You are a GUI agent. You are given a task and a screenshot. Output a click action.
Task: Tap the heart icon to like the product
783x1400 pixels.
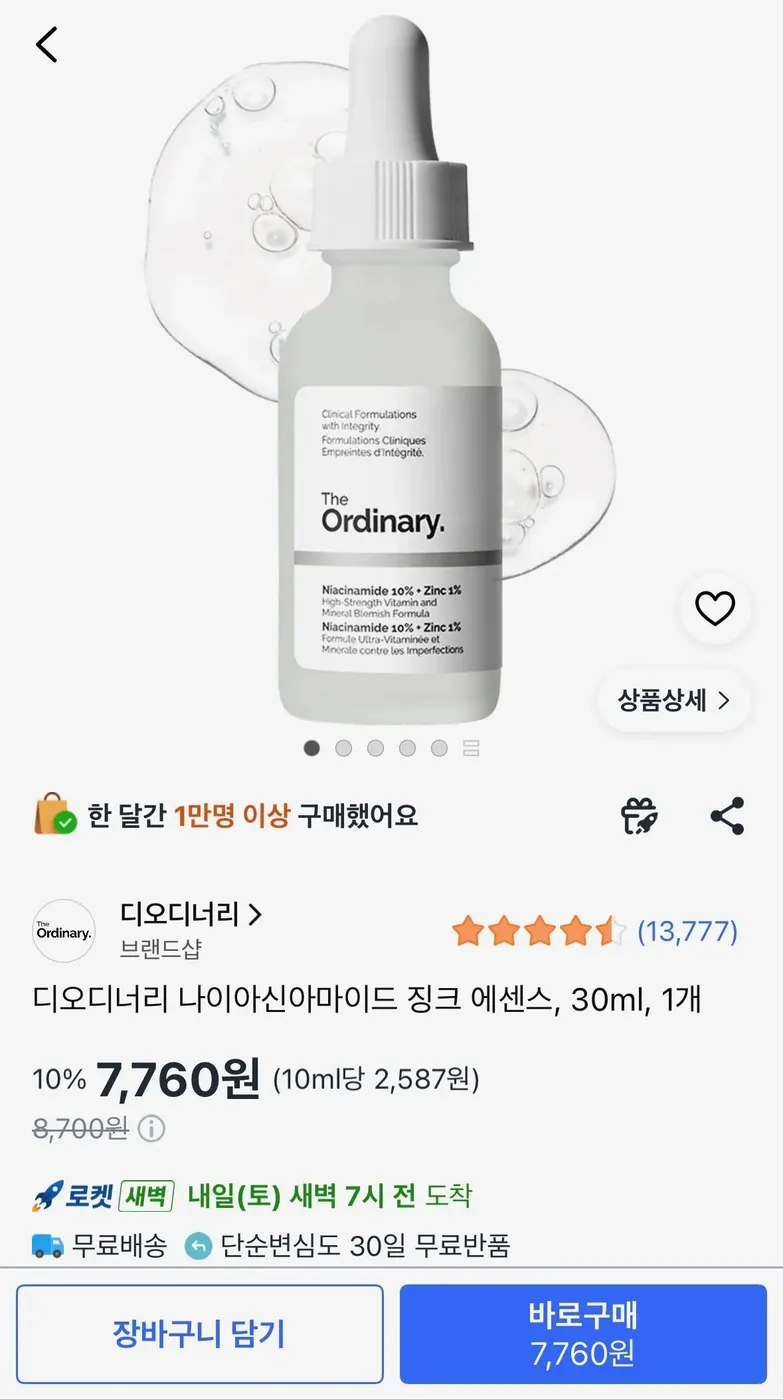pos(714,610)
